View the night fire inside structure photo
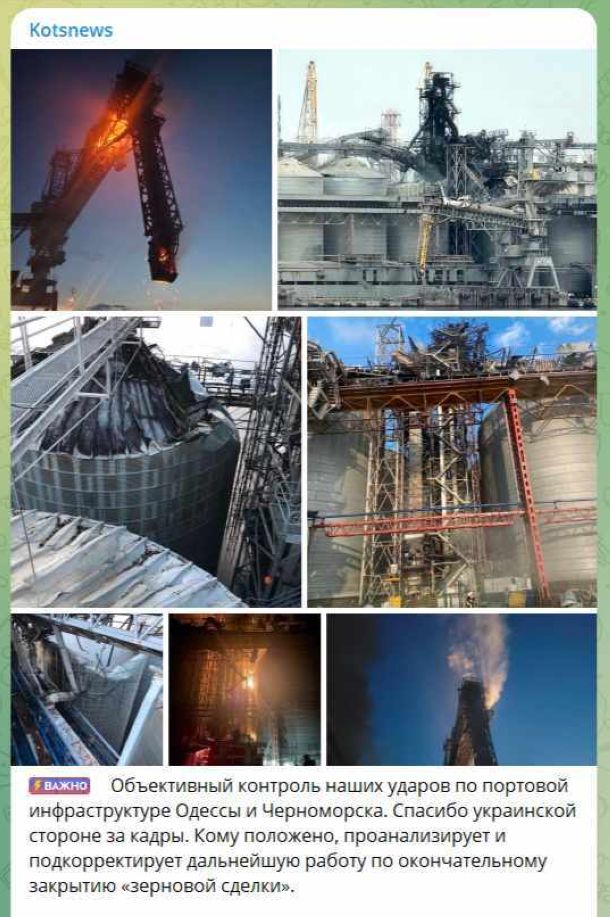This screenshot has height=917, width=610. click(245, 690)
